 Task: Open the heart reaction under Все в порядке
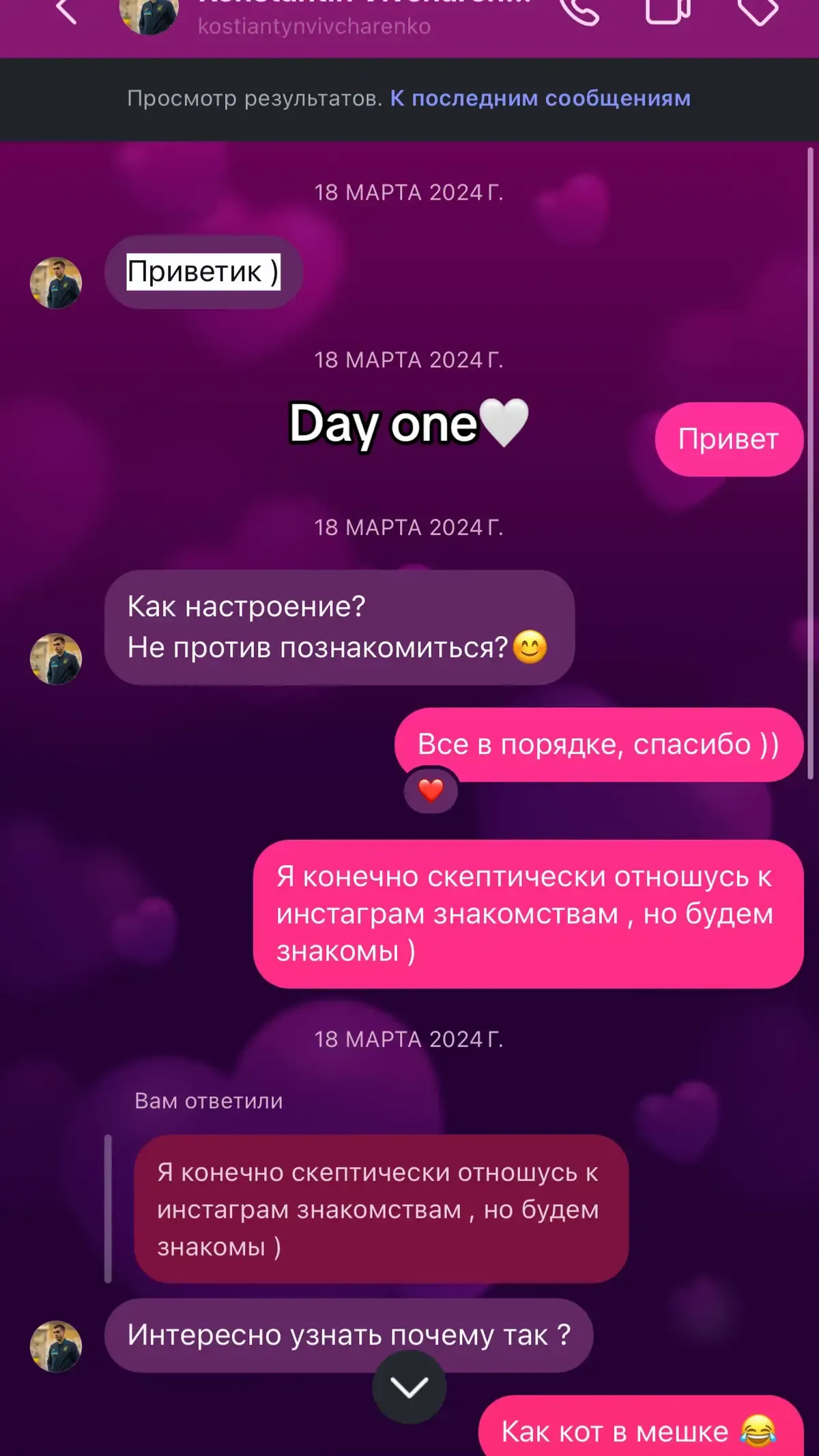pyautogui.click(x=431, y=791)
